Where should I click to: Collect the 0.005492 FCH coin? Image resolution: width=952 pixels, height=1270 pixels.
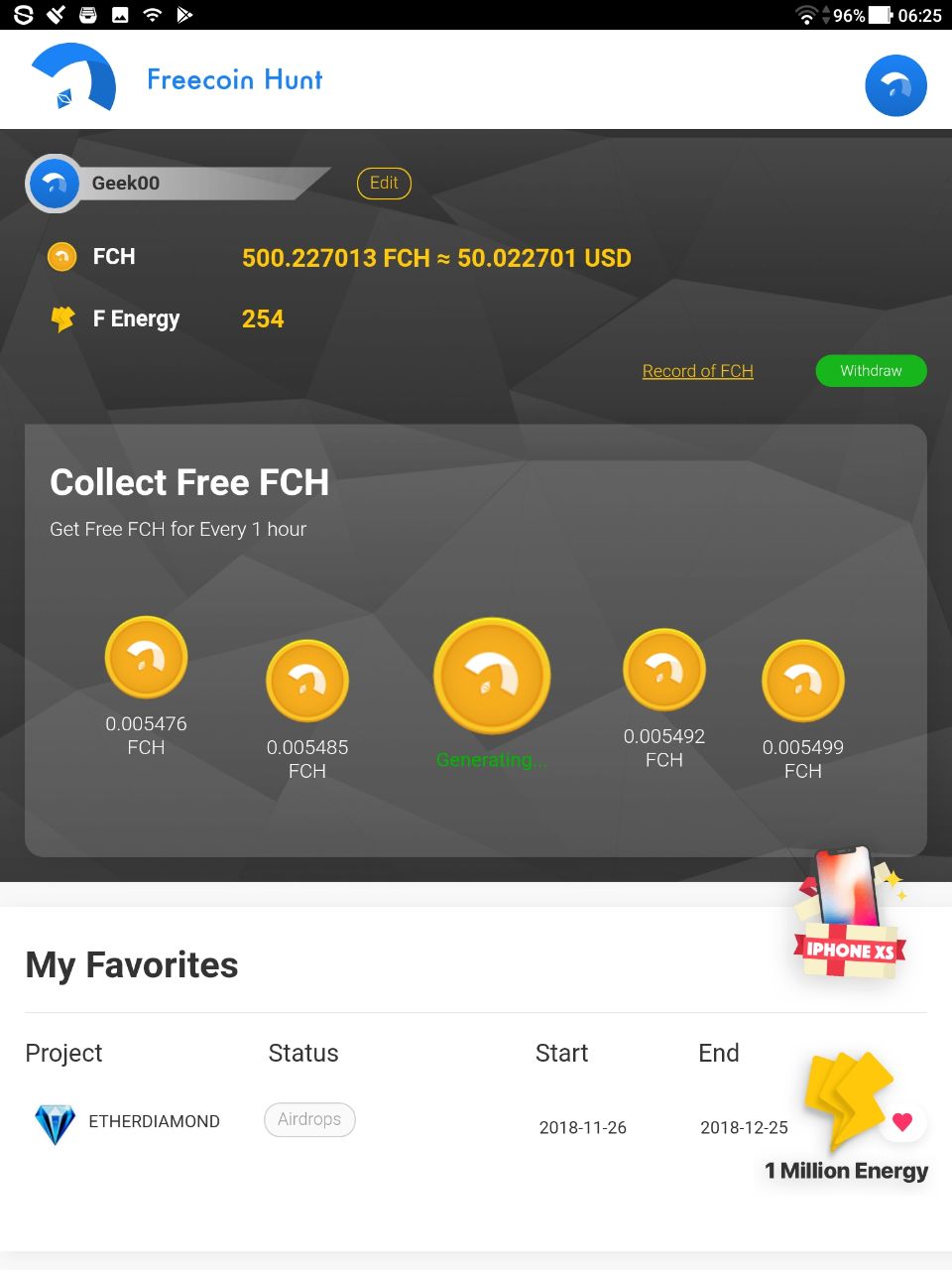[x=663, y=670]
